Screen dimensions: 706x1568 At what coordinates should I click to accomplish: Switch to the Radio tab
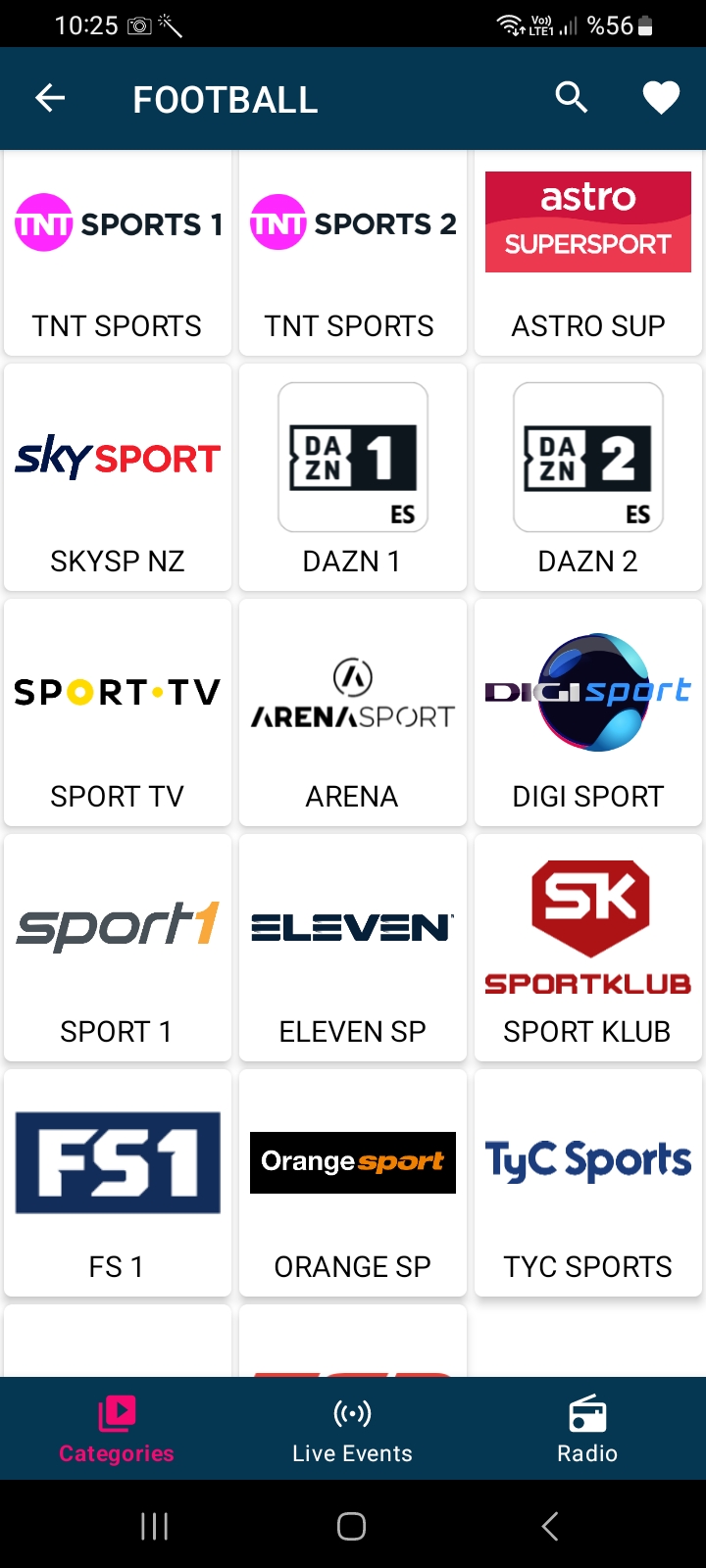pyautogui.click(x=588, y=1429)
